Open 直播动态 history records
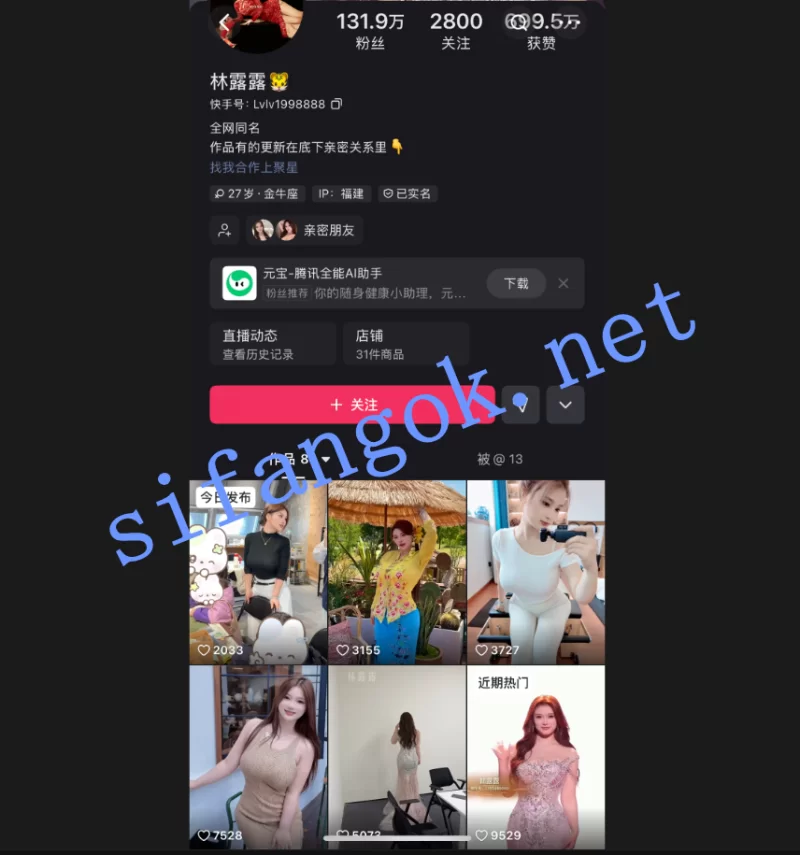The height and width of the screenshot is (855, 800). (x=272, y=344)
